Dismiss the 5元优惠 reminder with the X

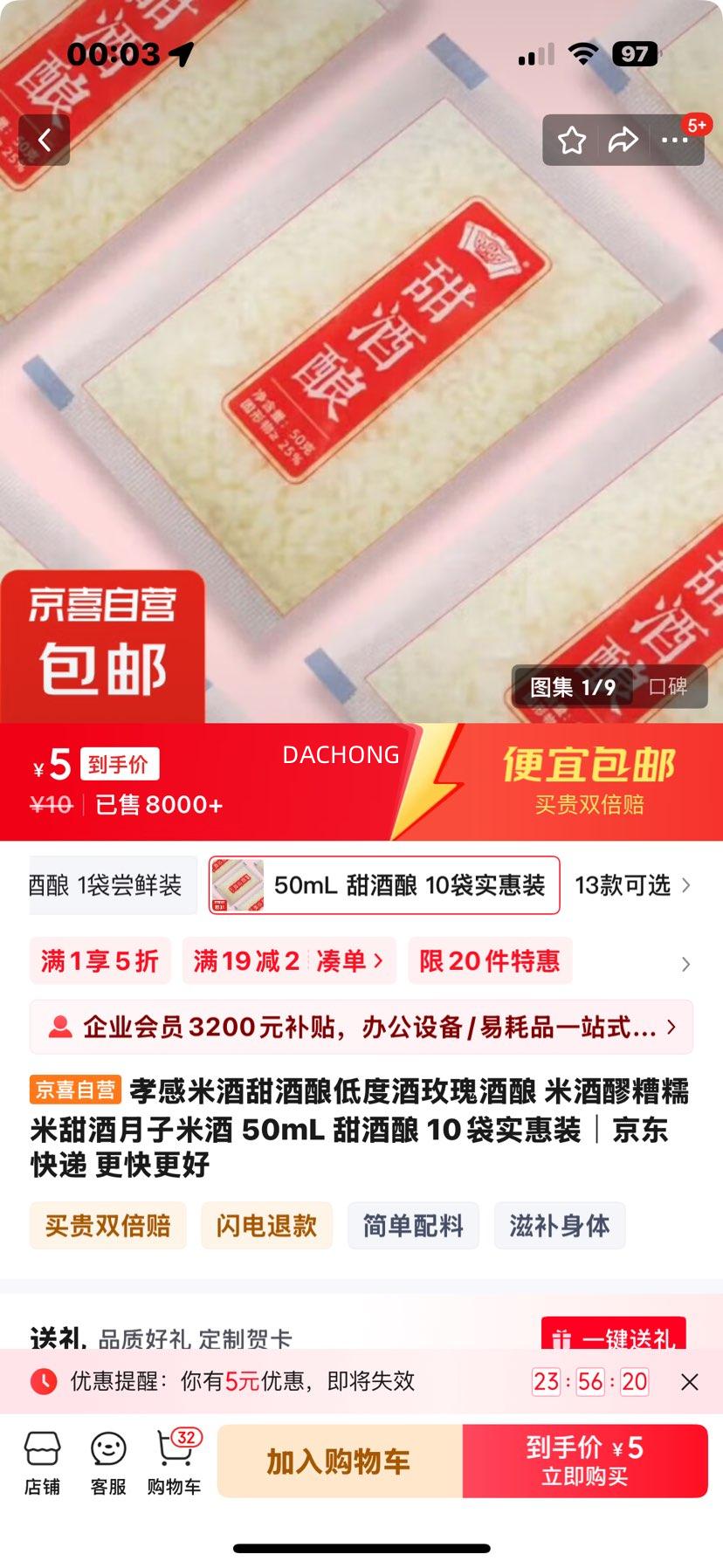tap(691, 1382)
